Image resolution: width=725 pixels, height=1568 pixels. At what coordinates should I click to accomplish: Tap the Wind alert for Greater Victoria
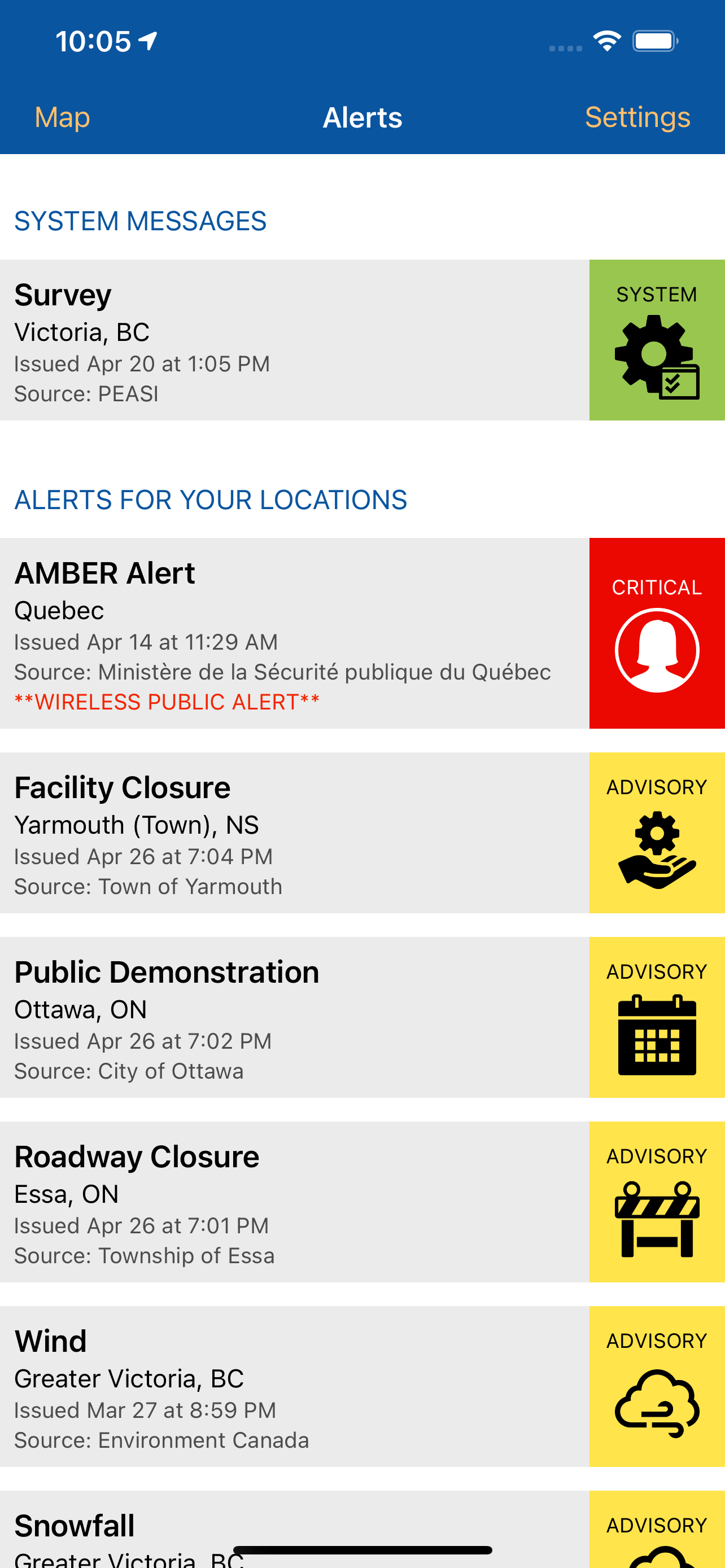292,1394
